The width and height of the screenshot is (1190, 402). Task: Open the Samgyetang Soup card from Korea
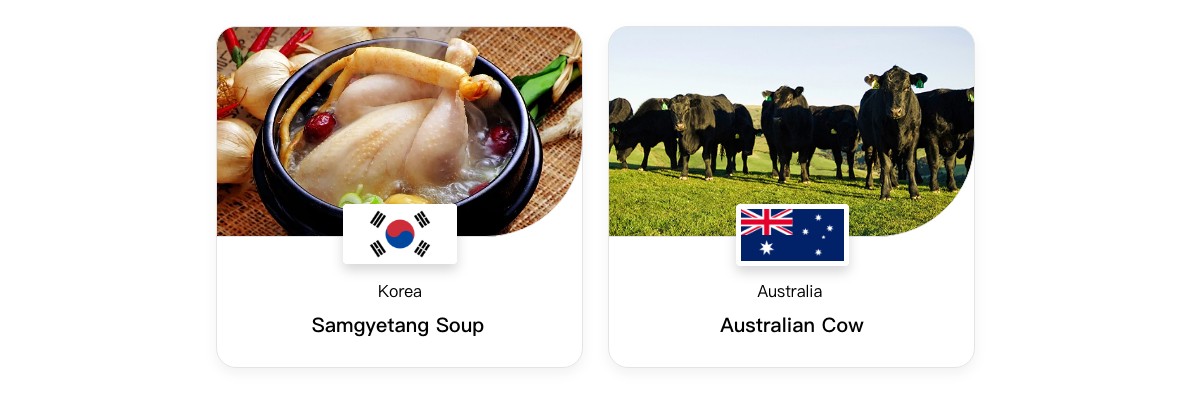[398, 325]
